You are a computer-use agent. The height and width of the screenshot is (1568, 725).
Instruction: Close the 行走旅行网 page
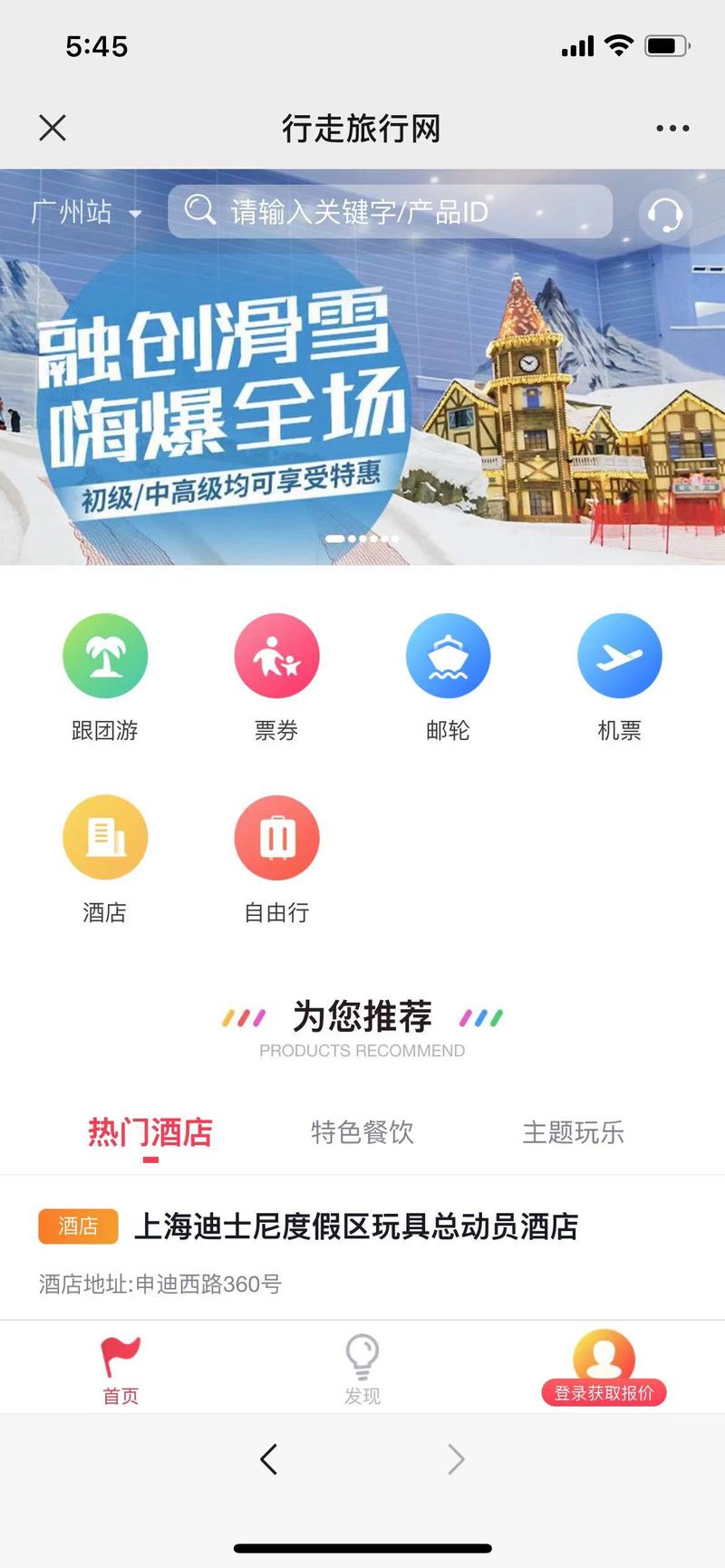click(53, 128)
